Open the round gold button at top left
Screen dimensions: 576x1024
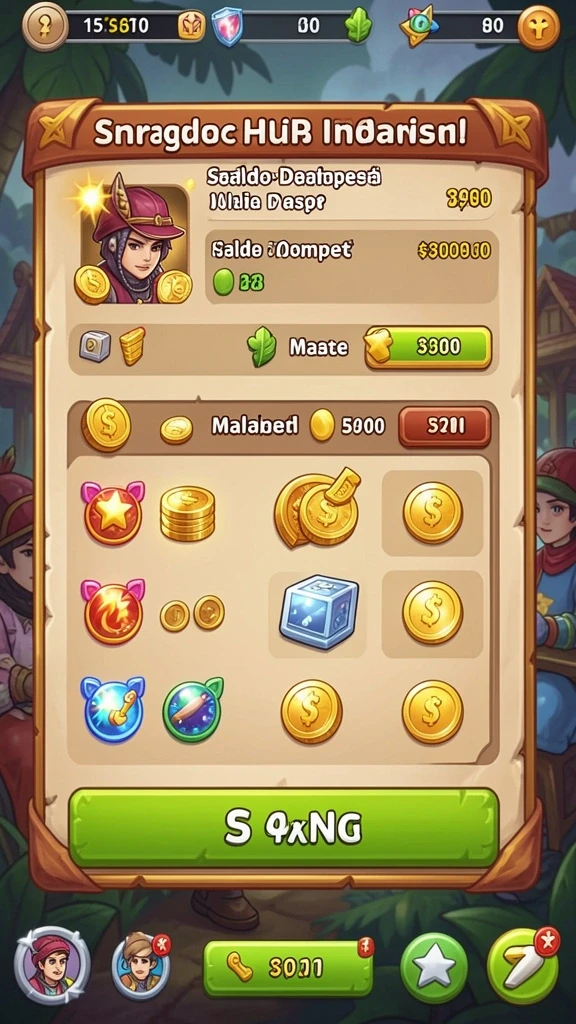[45, 26]
